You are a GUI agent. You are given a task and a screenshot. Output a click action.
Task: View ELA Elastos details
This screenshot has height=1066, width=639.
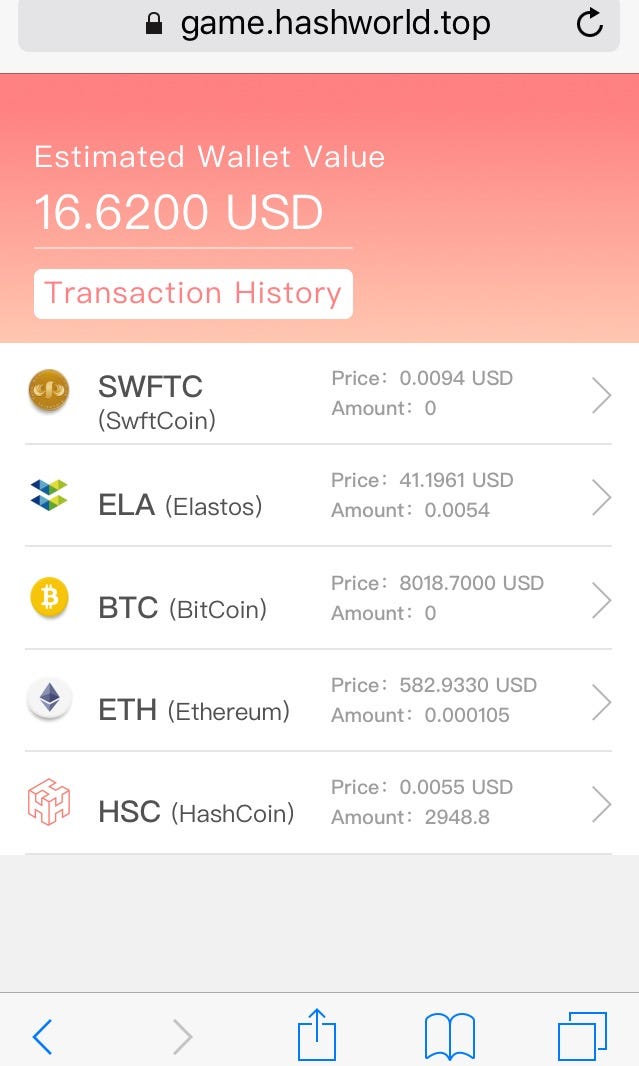point(318,497)
